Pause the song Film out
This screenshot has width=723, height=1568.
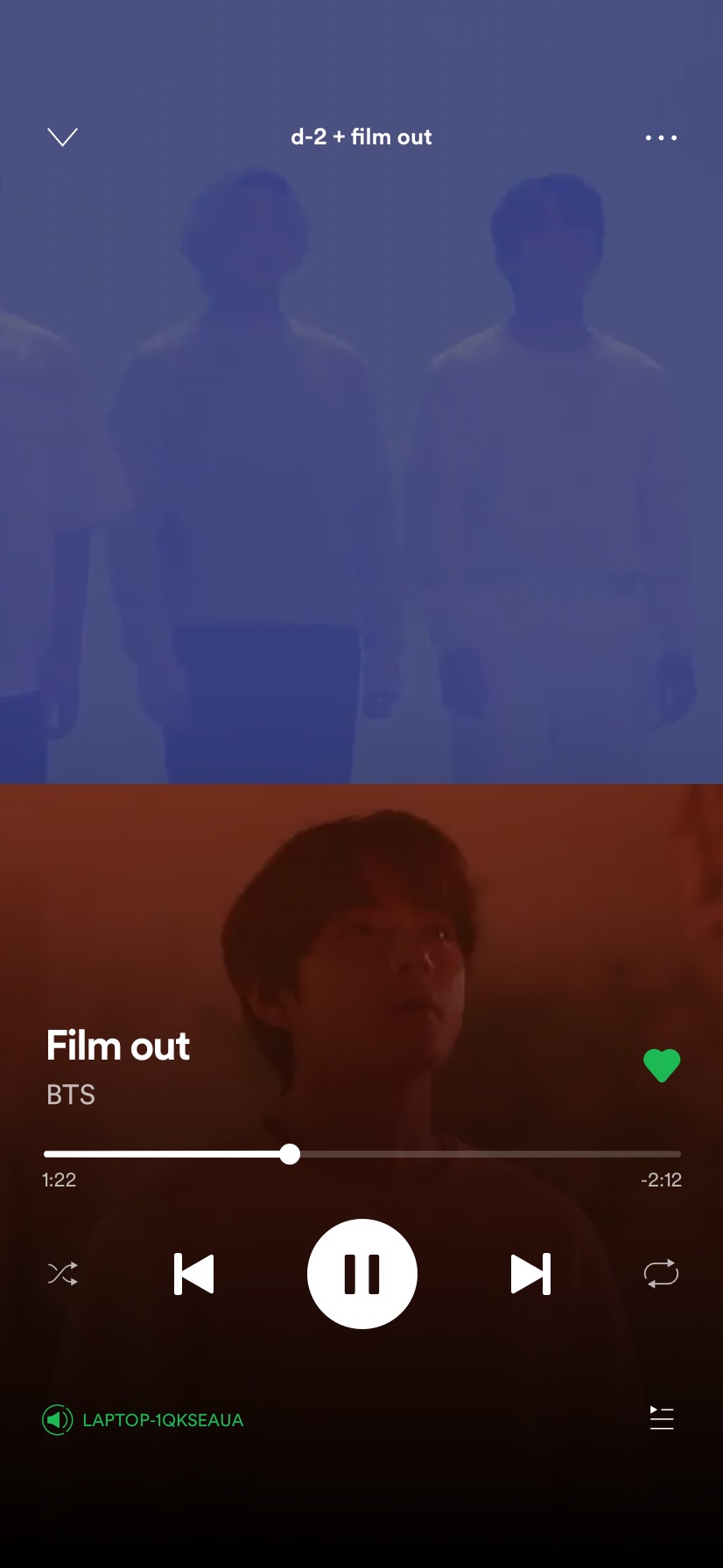pos(362,1273)
